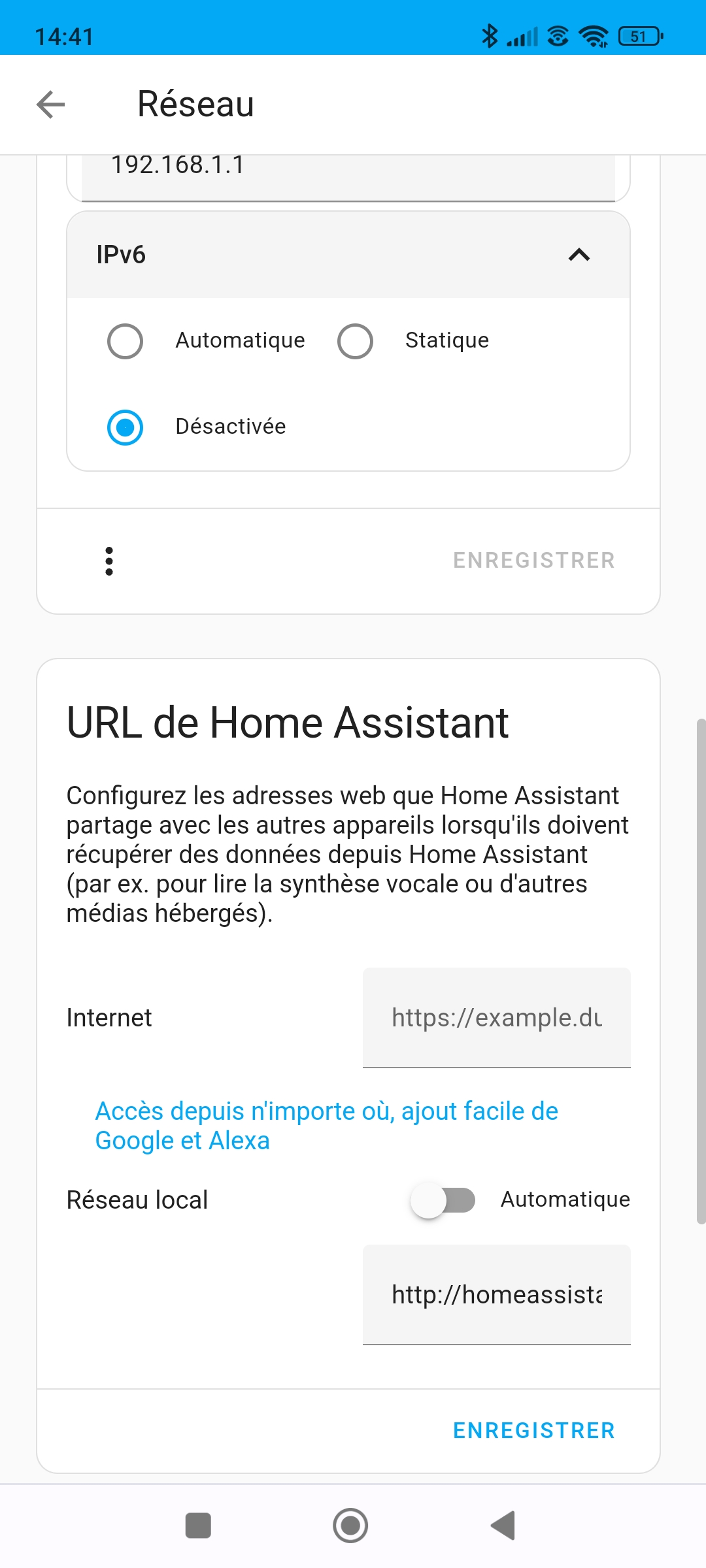Open recent apps from the navigation bar

point(198,1526)
